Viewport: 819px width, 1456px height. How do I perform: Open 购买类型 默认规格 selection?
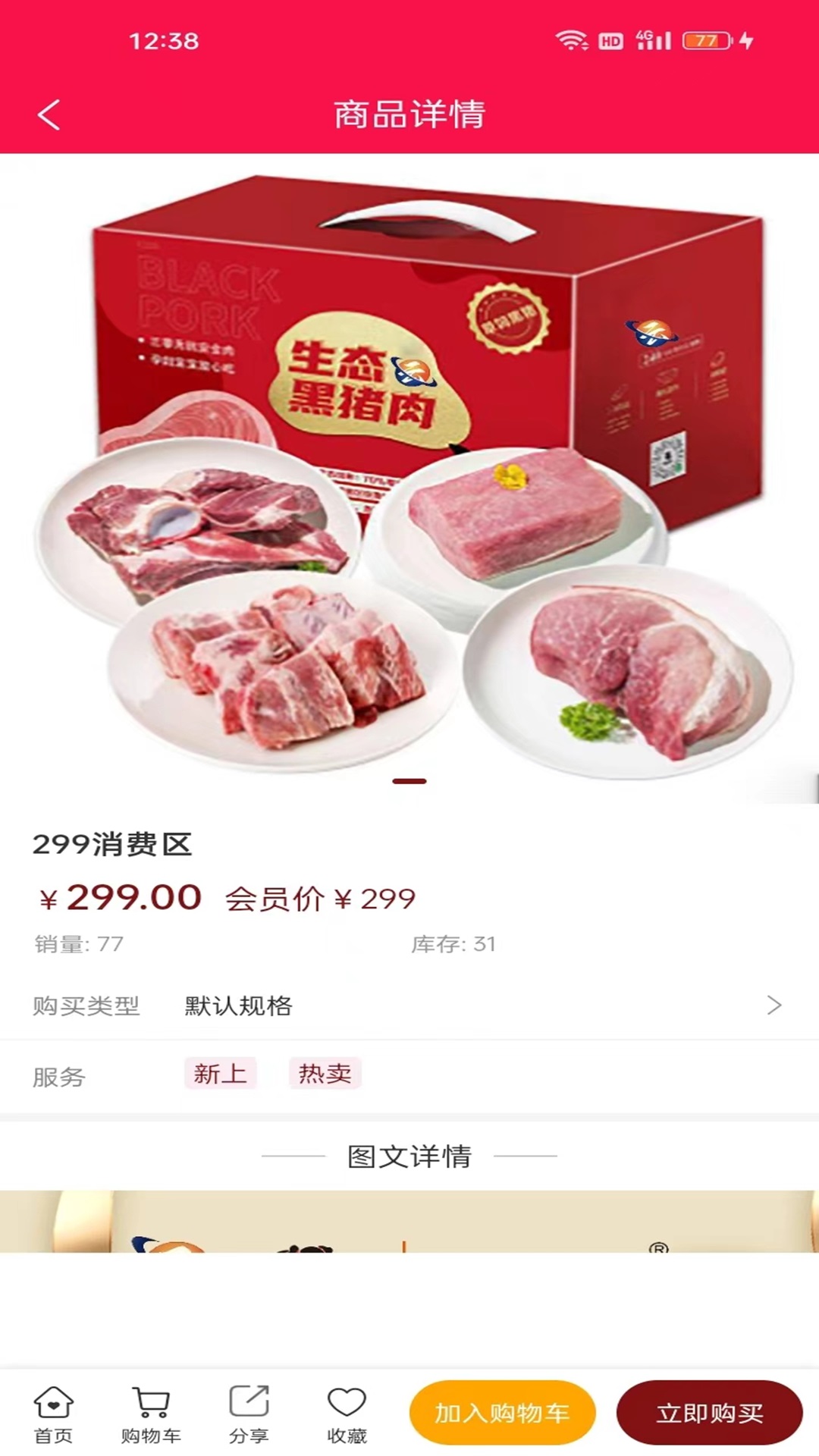click(x=409, y=1006)
